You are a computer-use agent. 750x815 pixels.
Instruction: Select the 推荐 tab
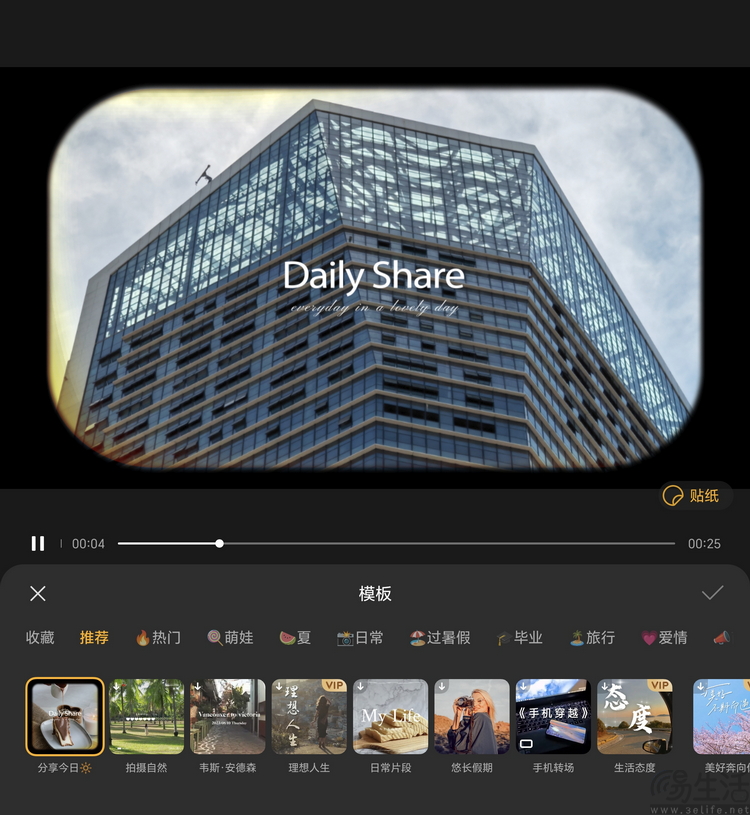[x=94, y=637]
